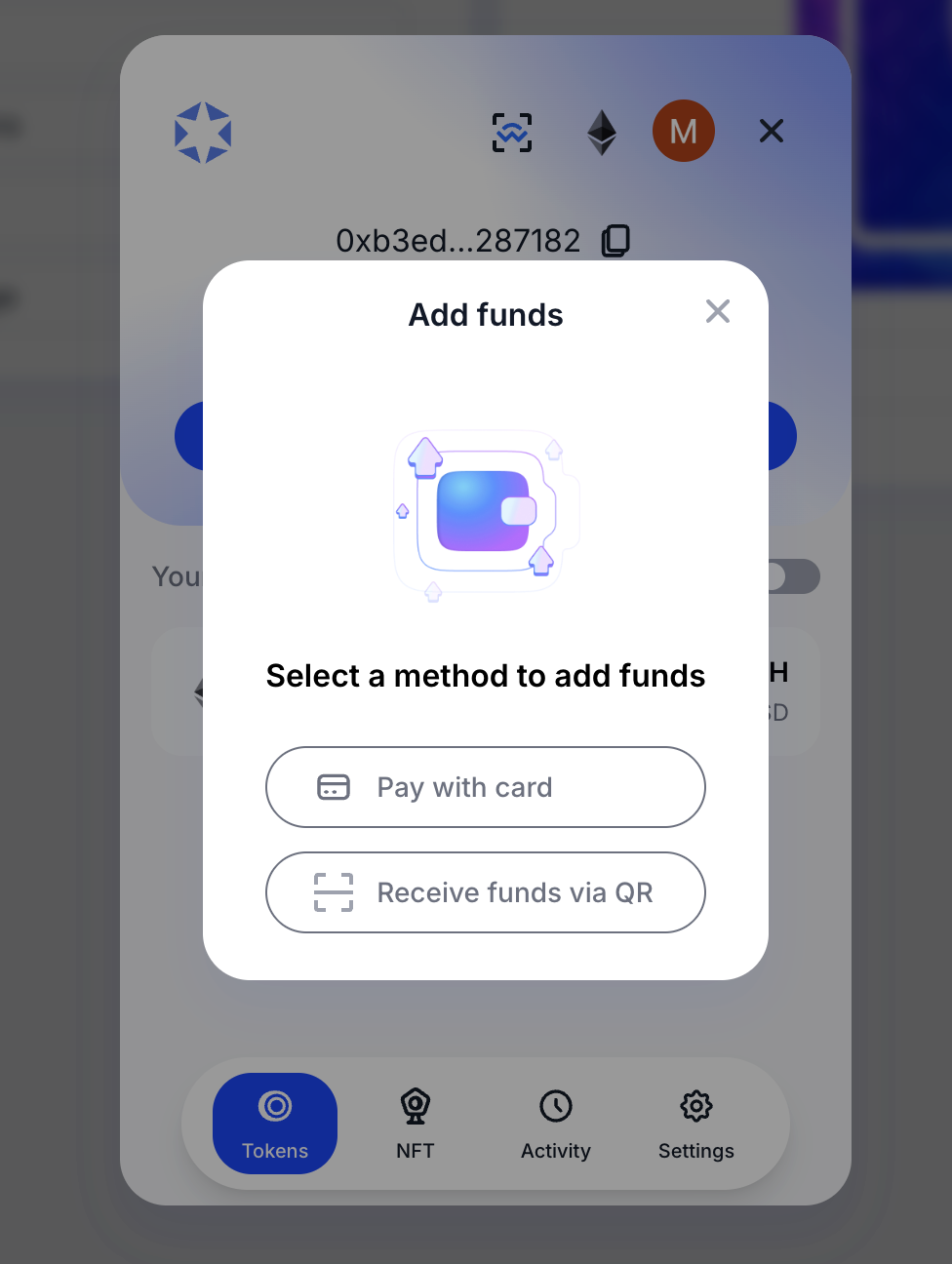Image resolution: width=952 pixels, height=1264 pixels.
Task: Switch to the NFT tab
Action: coord(416,1124)
